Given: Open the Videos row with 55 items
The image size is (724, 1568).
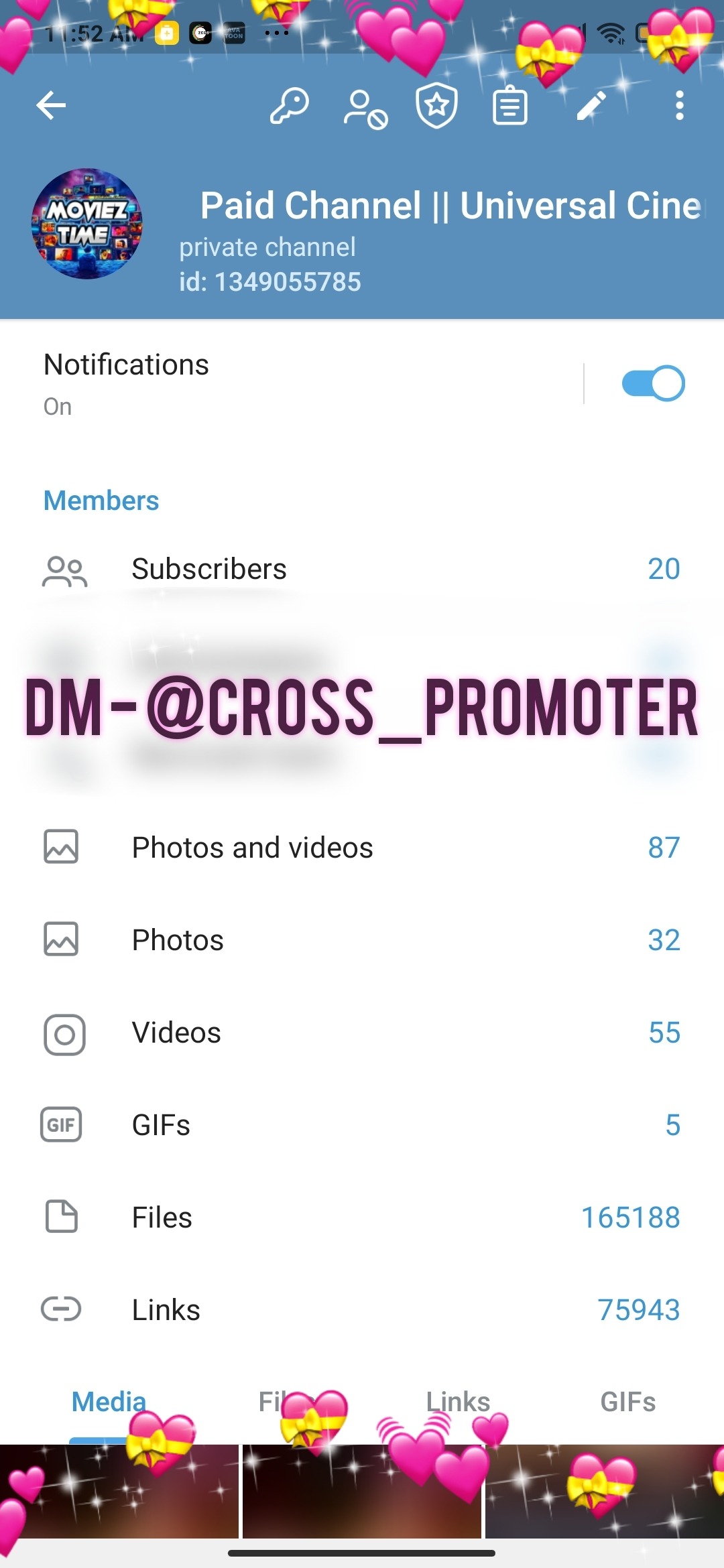Looking at the screenshot, I should pos(362,1033).
